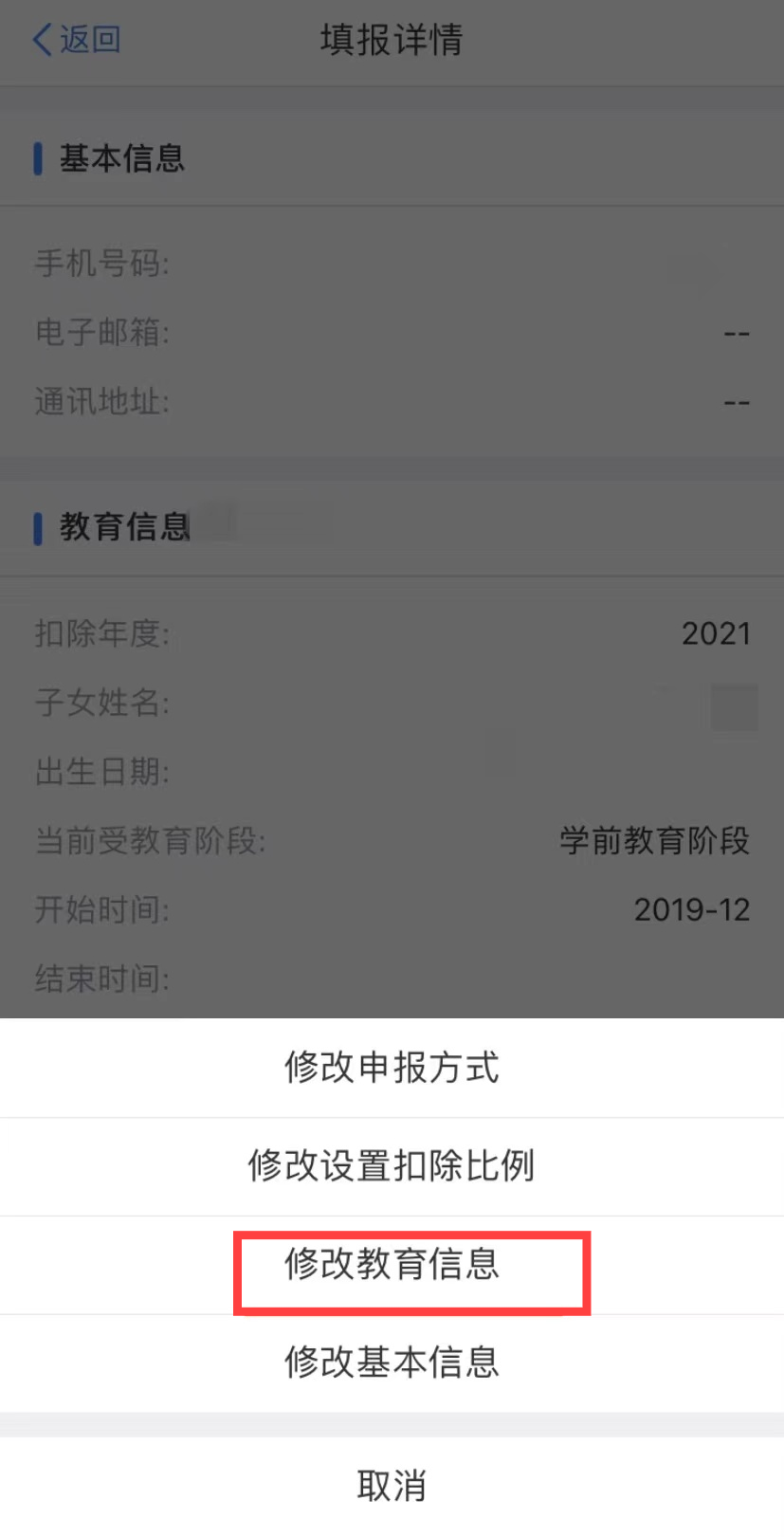Tap 修改基本信息
The image size is (784, 1537).
[392, 1363]
